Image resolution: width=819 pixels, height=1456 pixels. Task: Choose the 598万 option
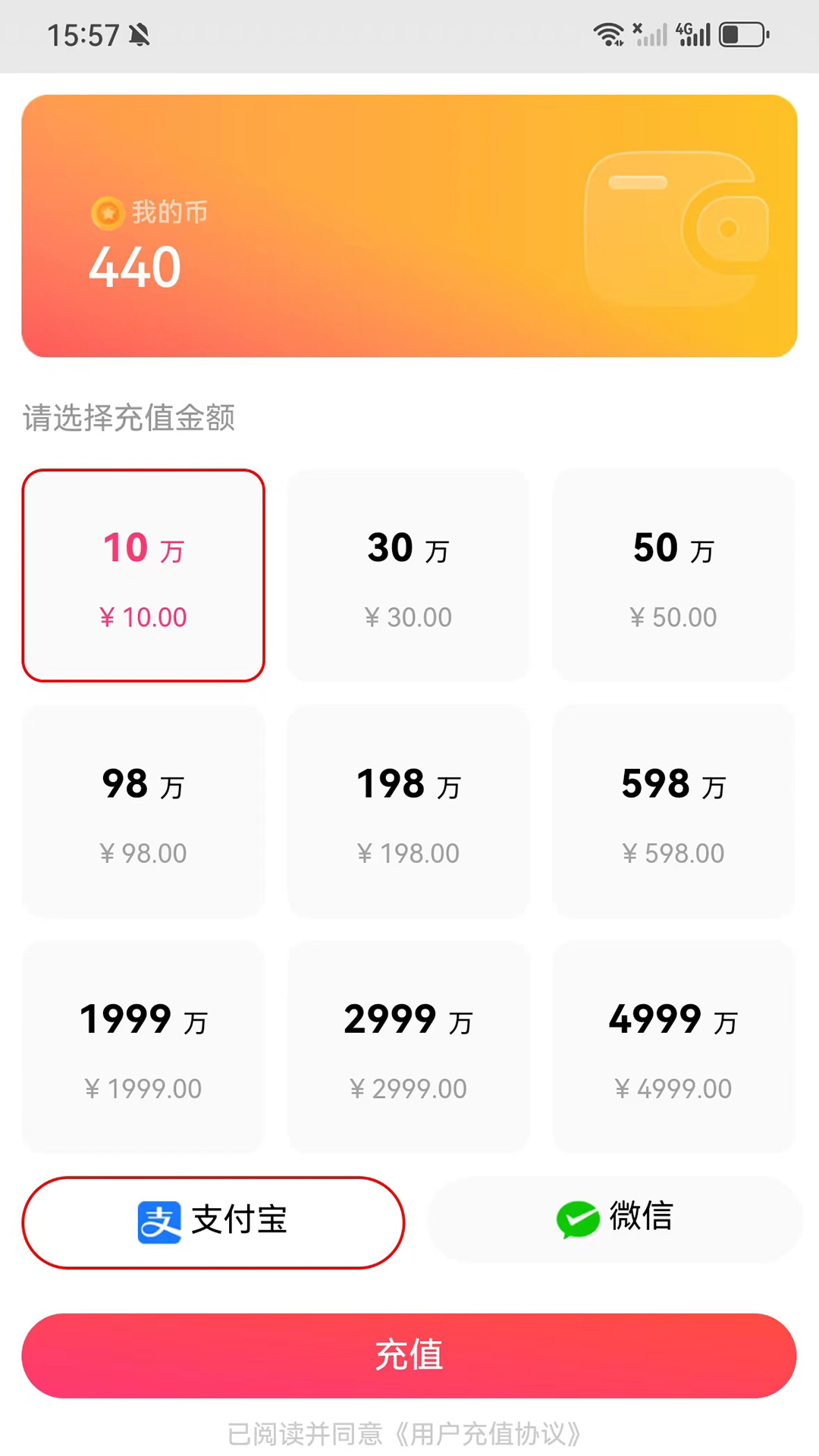coord(673,810)
